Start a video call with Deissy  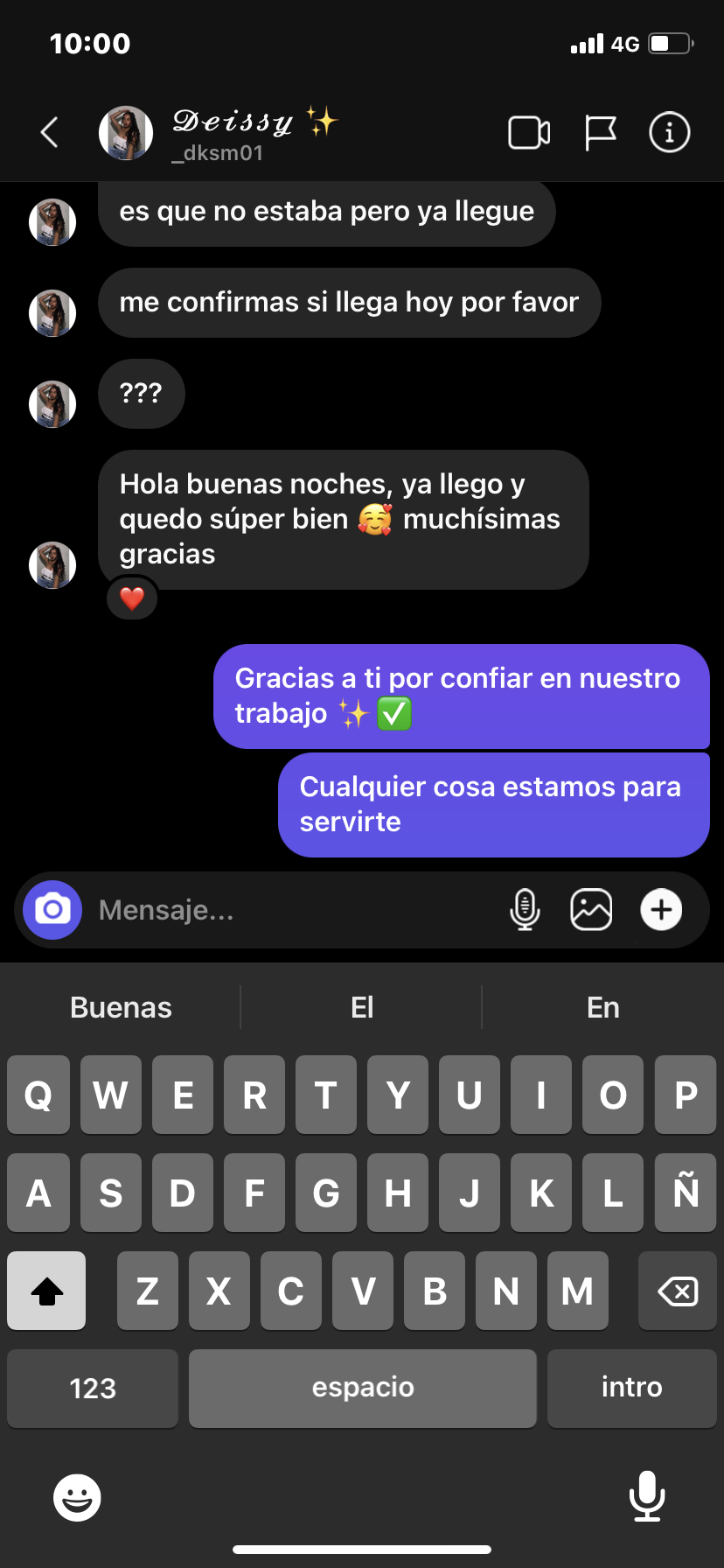coord(529,133)
